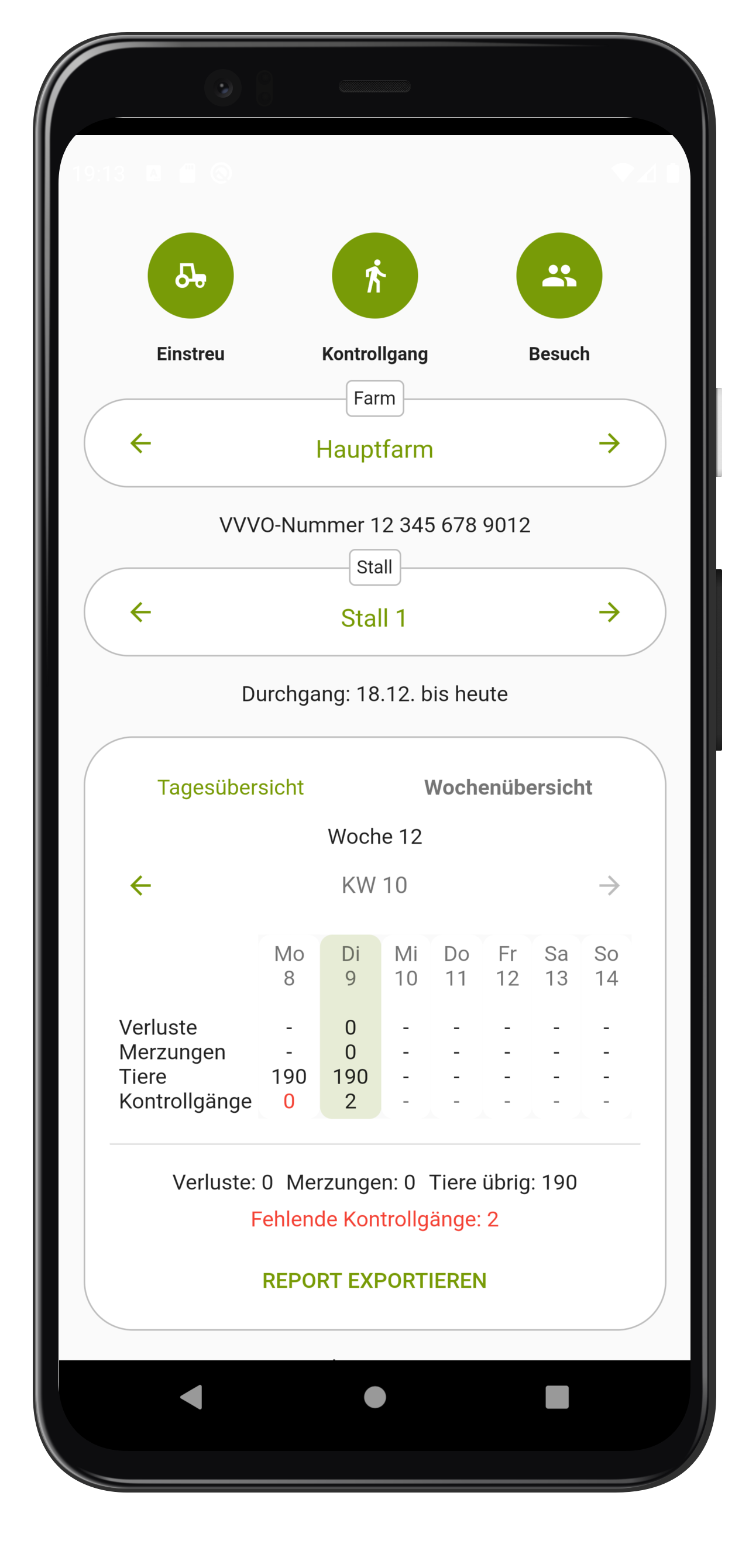
Task: Go to the next farm after Hauptfarm
Action: (x=609, y=443)
